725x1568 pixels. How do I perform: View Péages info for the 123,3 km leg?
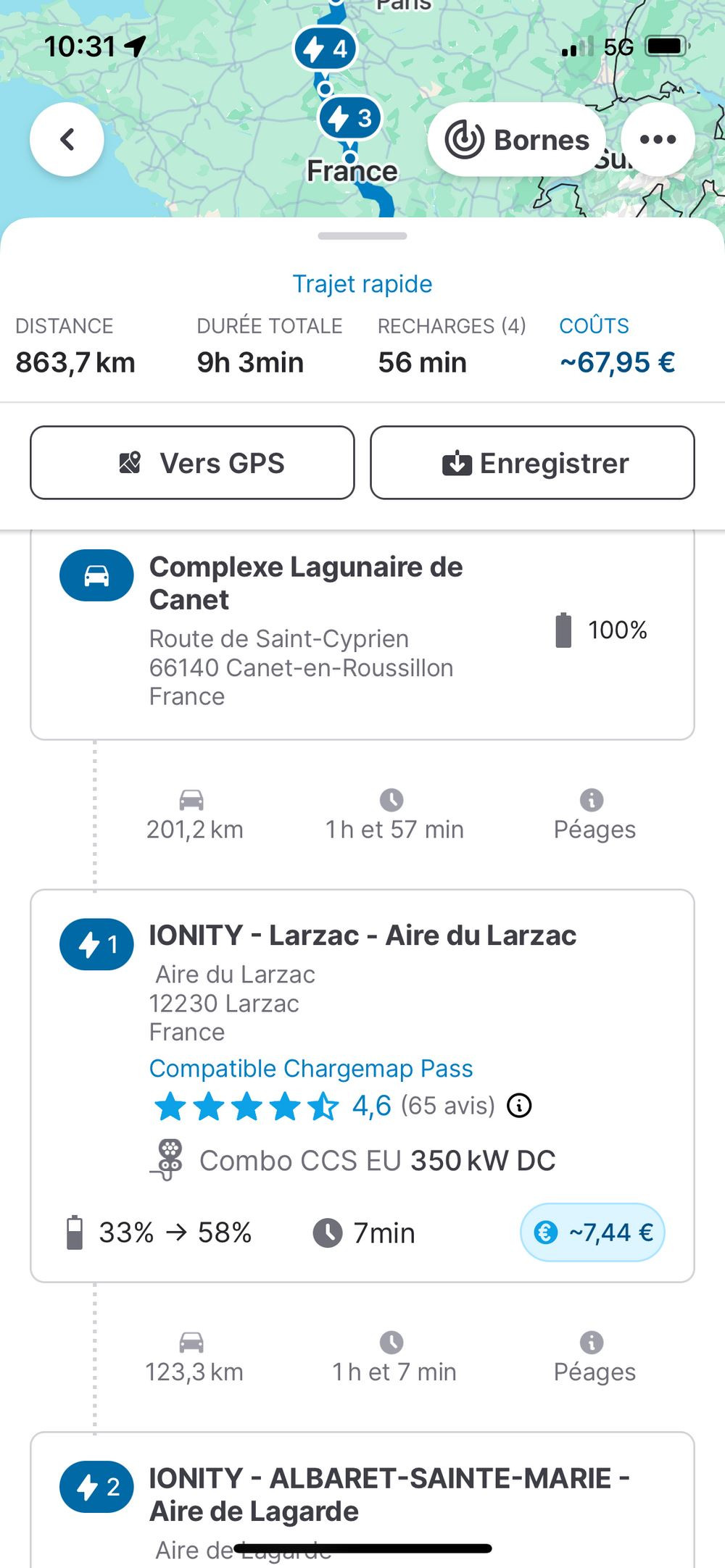593,1356
